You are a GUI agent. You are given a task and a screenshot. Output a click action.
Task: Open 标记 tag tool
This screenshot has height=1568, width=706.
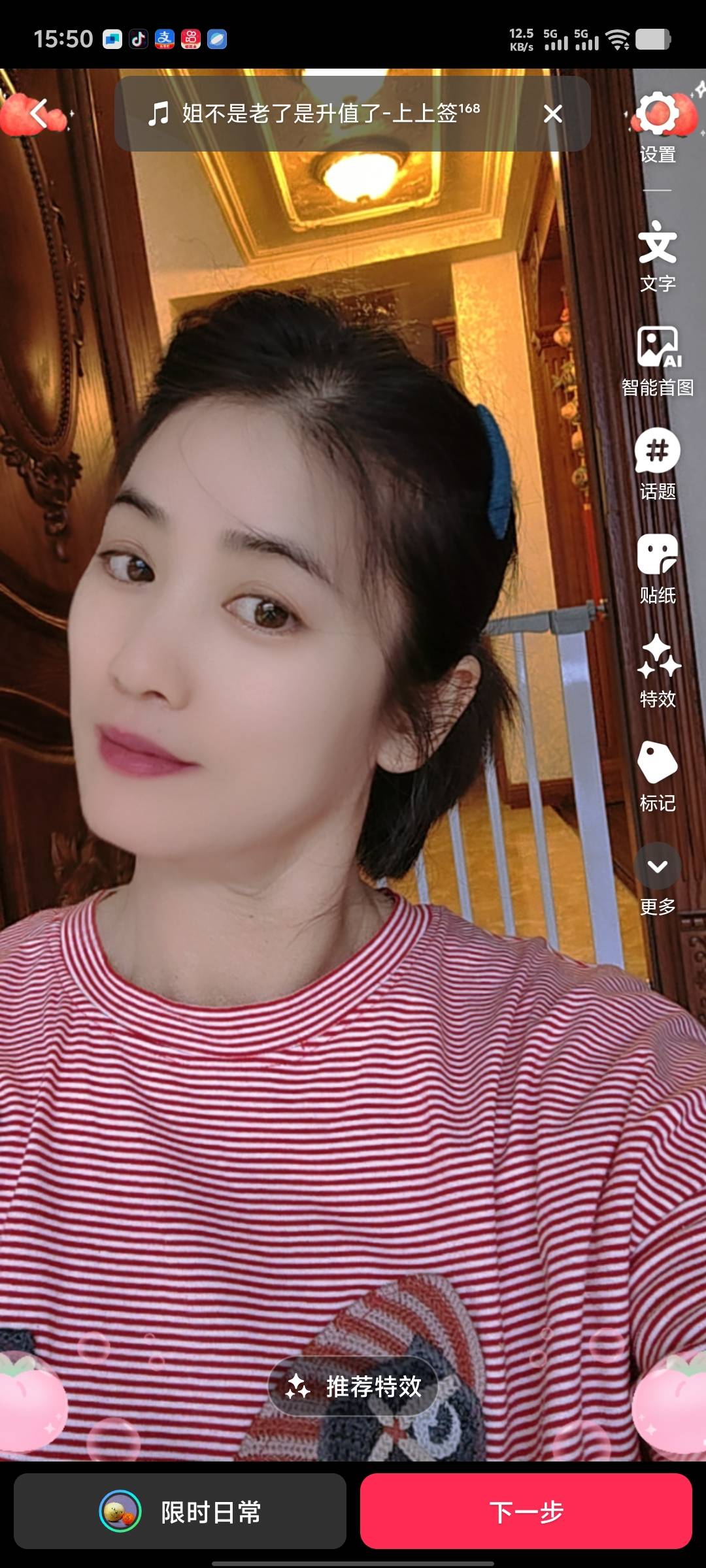coord(658,775)
